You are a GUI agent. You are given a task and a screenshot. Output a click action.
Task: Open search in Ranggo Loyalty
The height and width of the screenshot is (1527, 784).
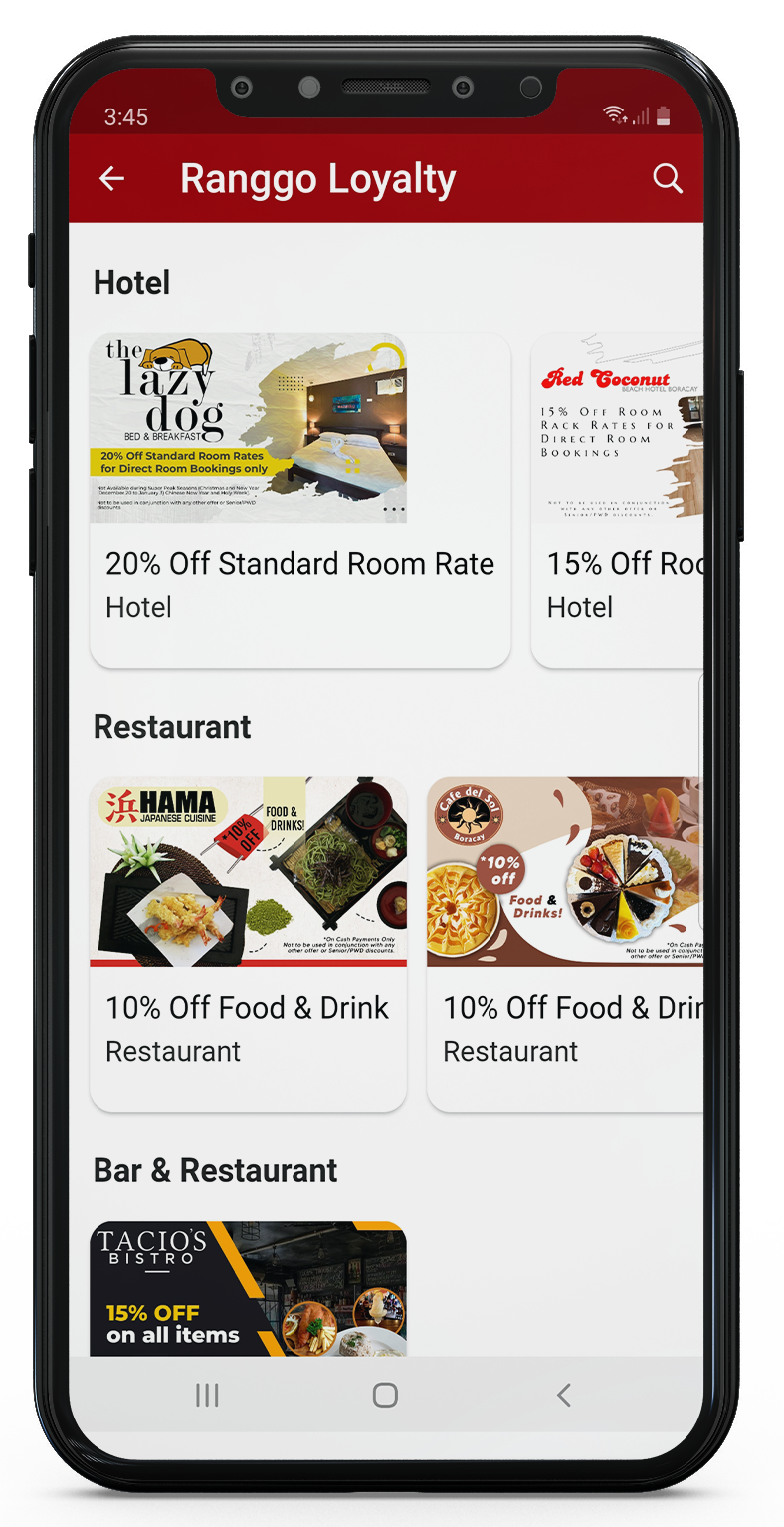point(667,179)
